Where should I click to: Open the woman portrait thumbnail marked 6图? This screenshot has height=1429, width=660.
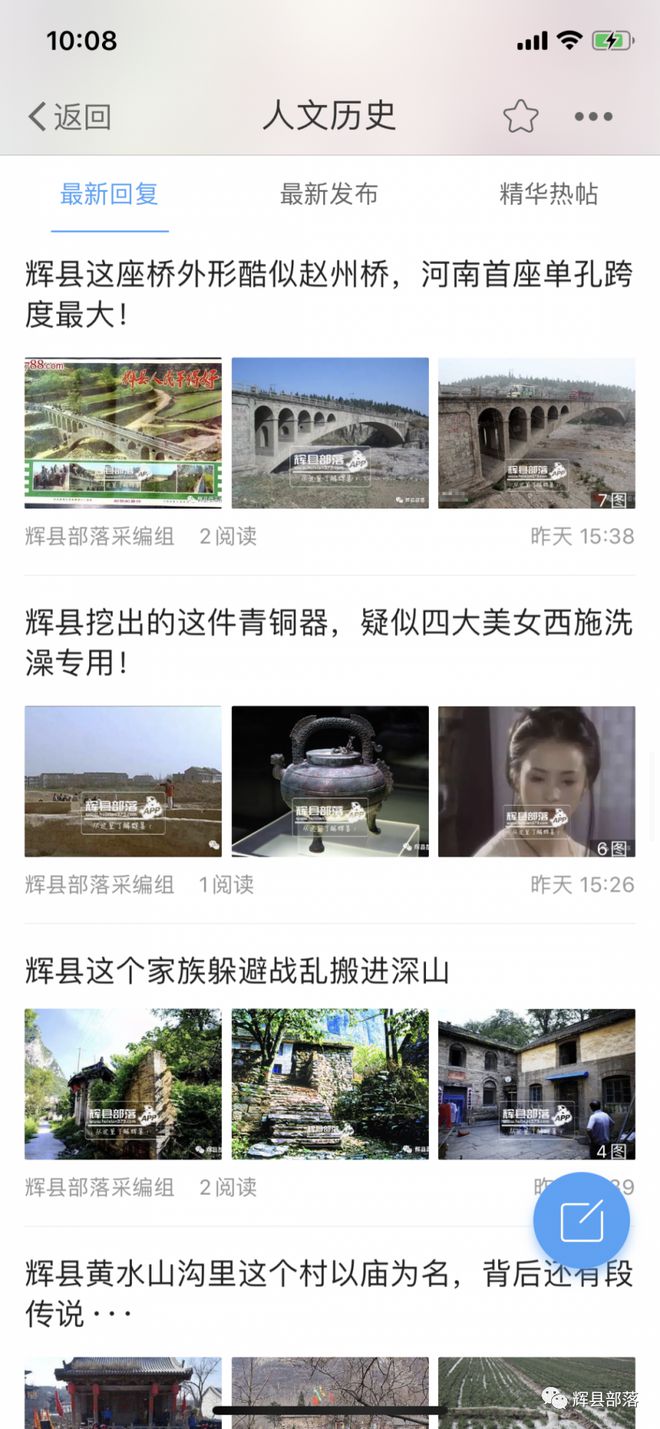click(x=536, y=781)
